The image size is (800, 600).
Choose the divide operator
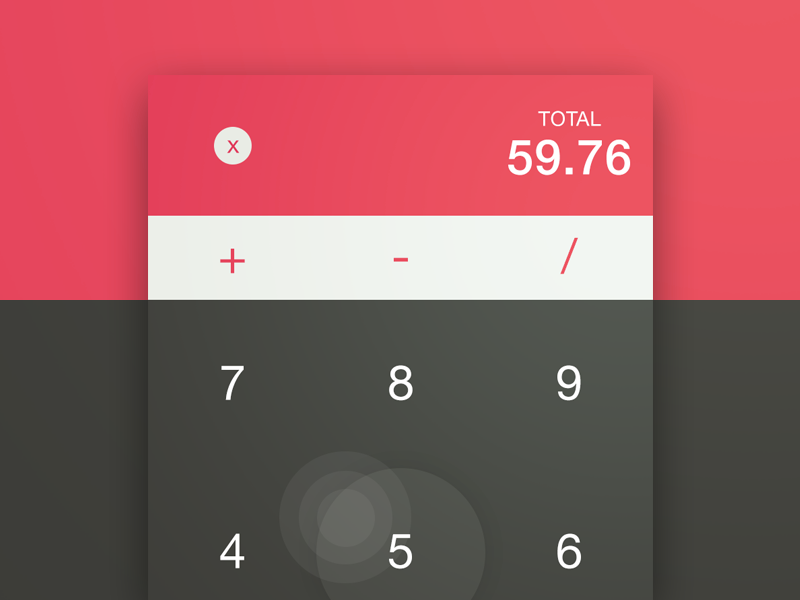pos(568,259)
